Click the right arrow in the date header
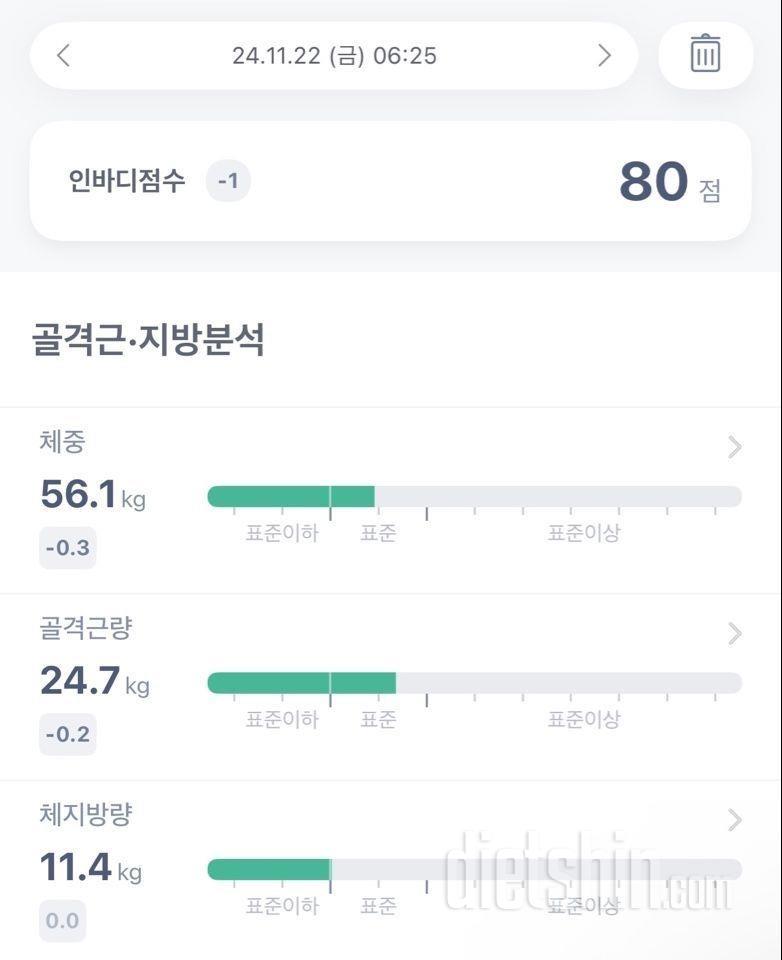Screen dimensions: 782x960 [x=604, y=56]
